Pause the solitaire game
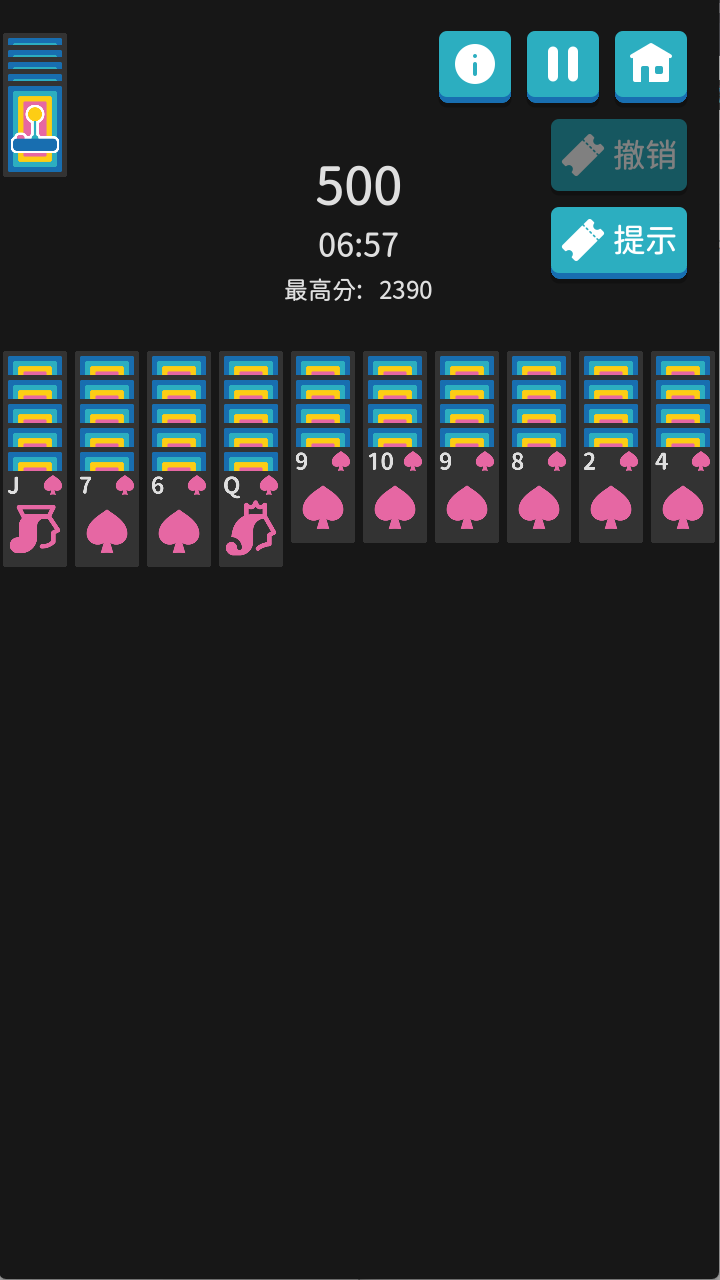The height and width of the screenshot is (1280, 720). click(x=563, y=65)
